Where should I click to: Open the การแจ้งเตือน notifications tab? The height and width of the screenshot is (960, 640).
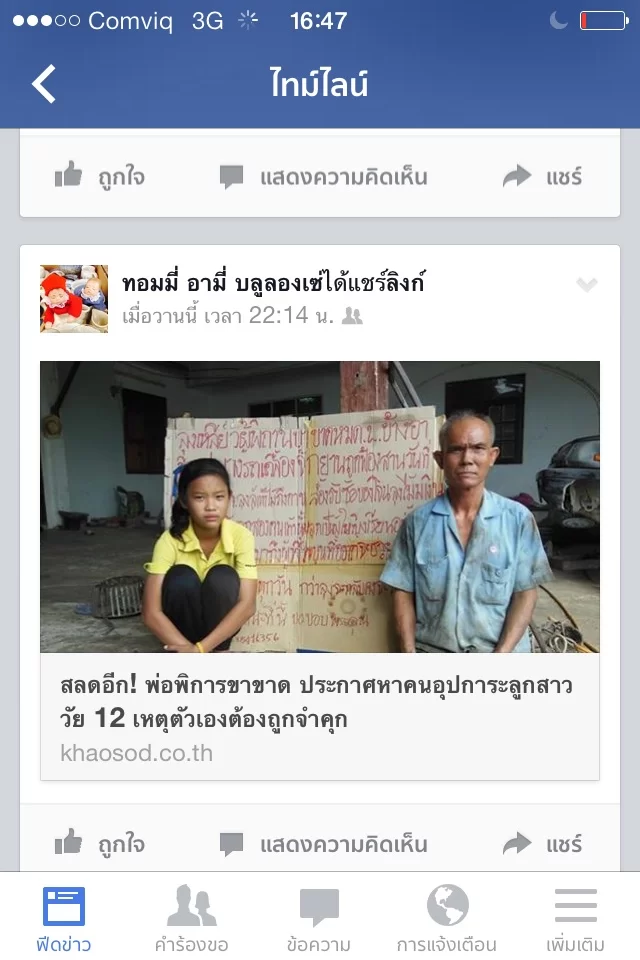click(447, 918)
